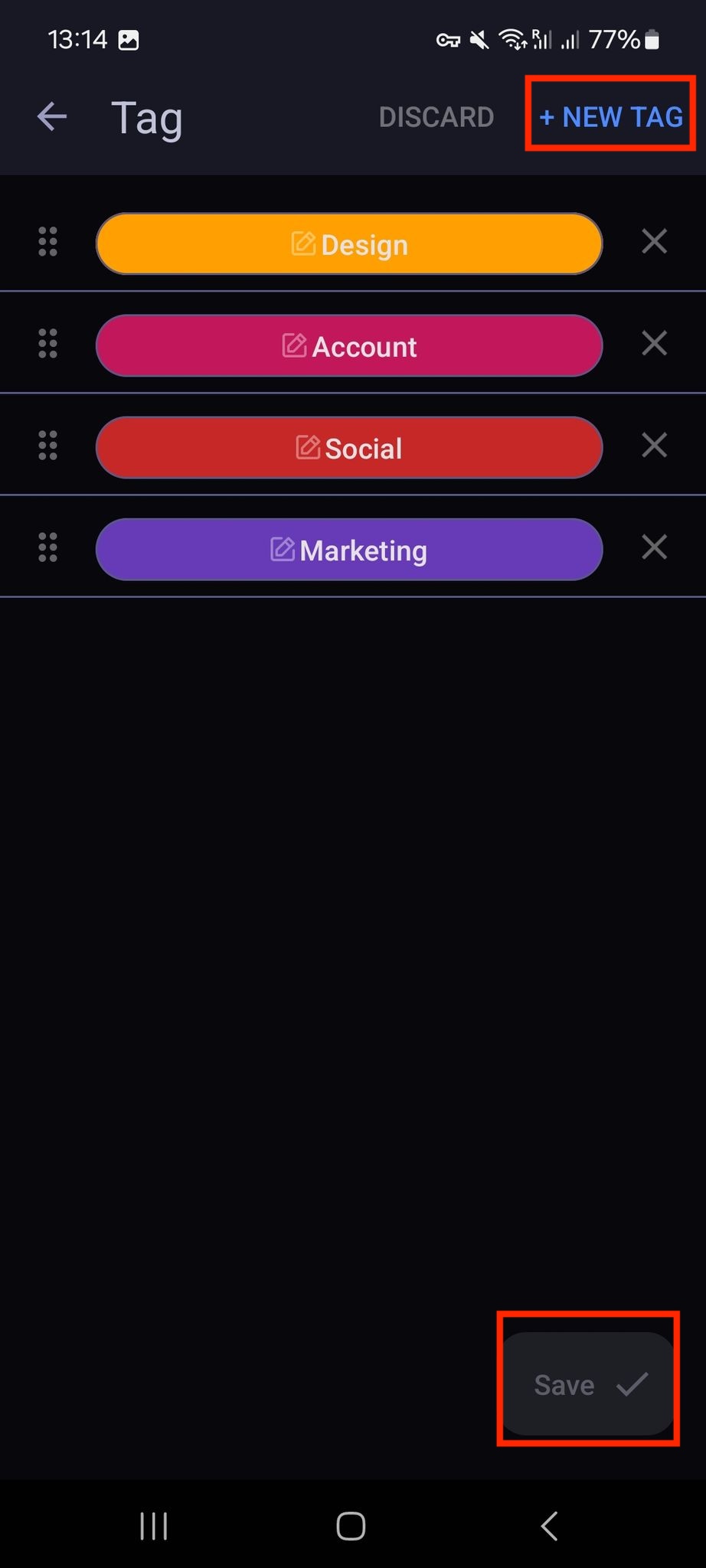
Task: Edit the Social tag
Action: click(x=349, y=448)
